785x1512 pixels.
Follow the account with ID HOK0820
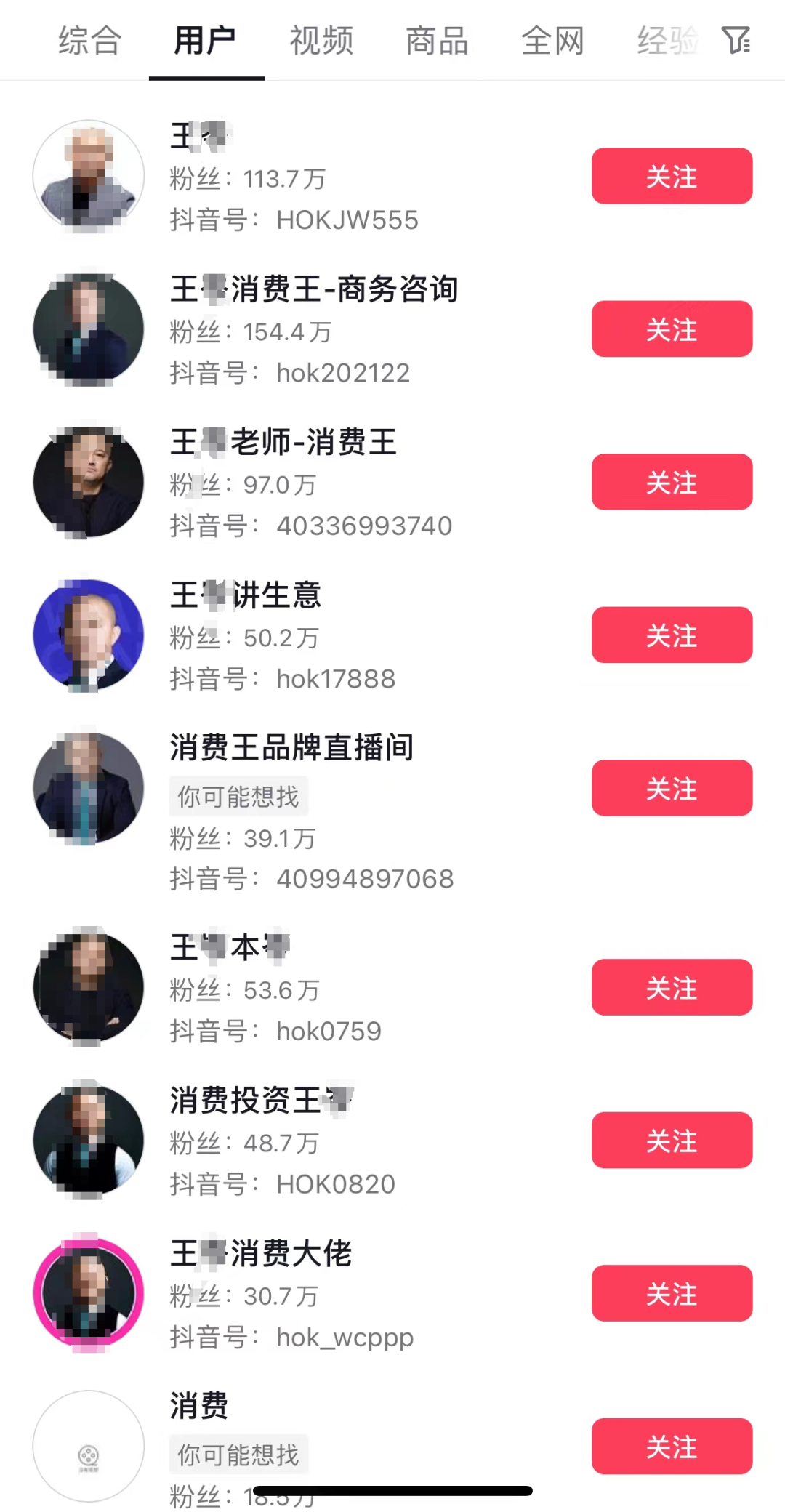(x=671, y=1140)
